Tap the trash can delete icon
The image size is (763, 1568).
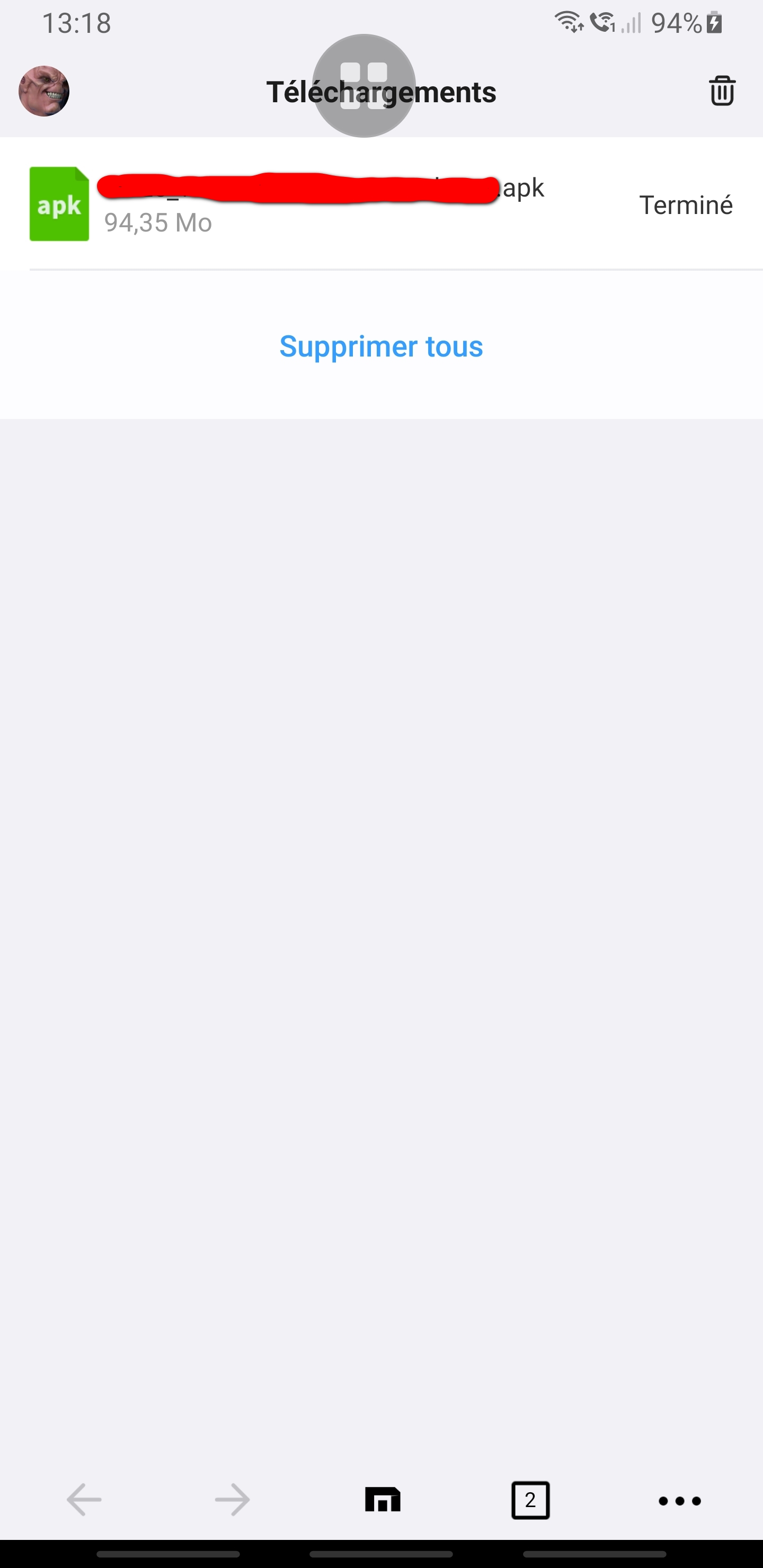click(722, 91)
